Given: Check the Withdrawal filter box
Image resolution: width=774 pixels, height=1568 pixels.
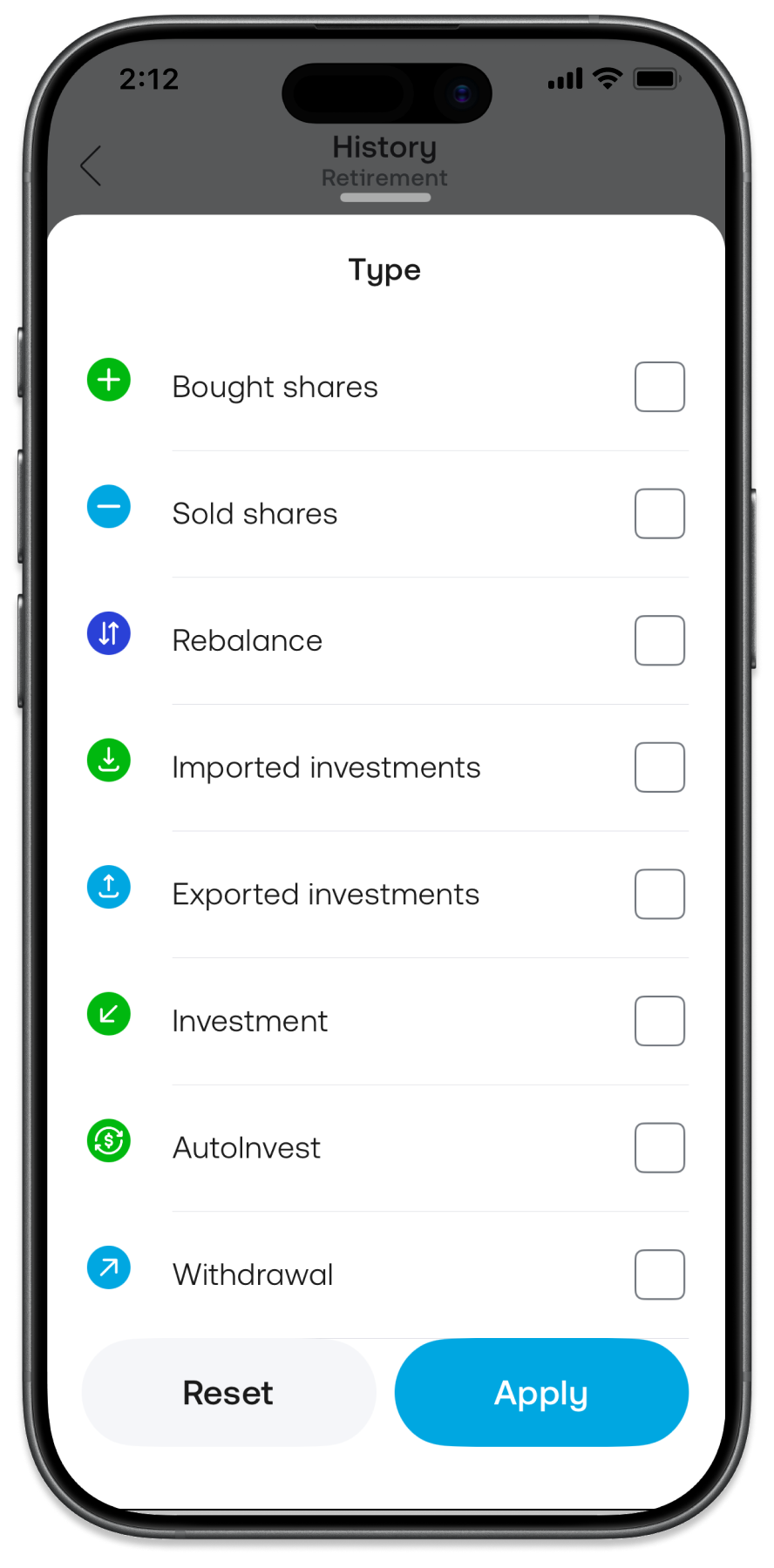Looking at the screenshot, I should [659, 1274].
